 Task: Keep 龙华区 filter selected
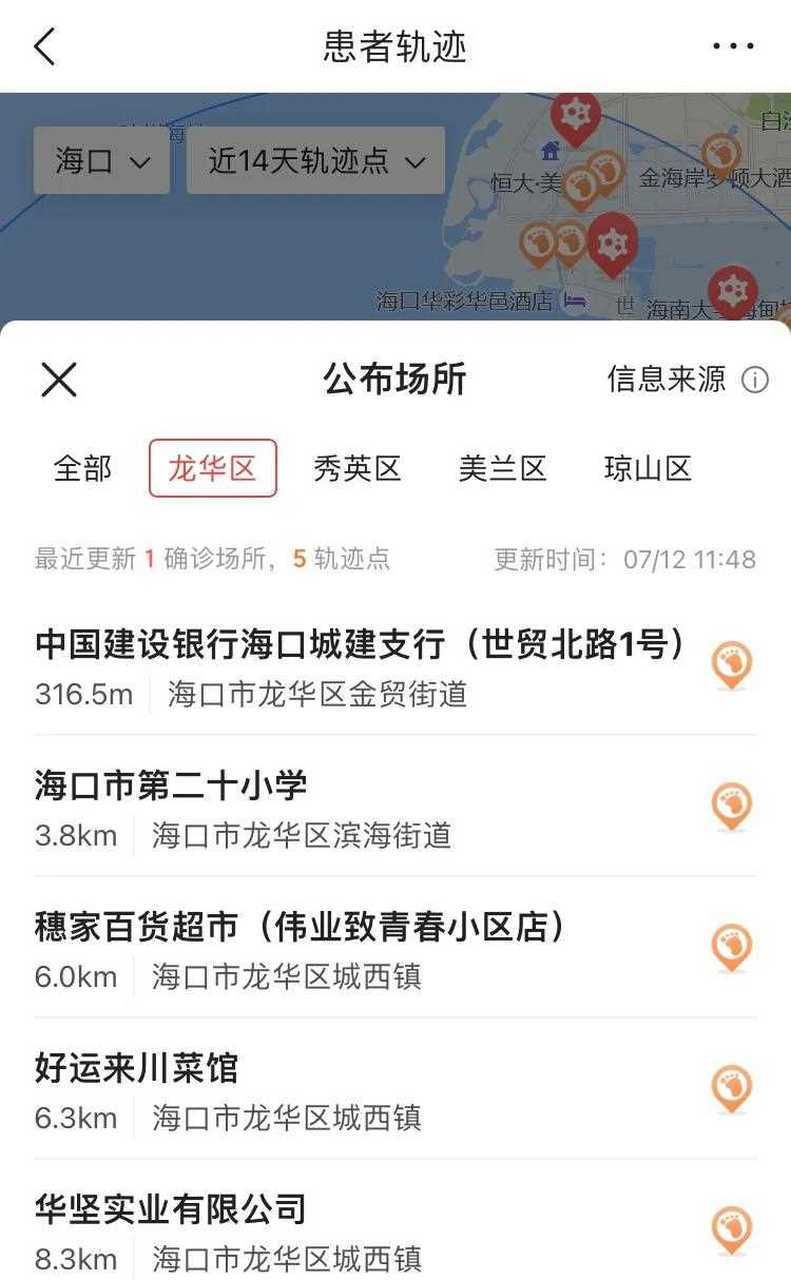(x=213, y=467)
